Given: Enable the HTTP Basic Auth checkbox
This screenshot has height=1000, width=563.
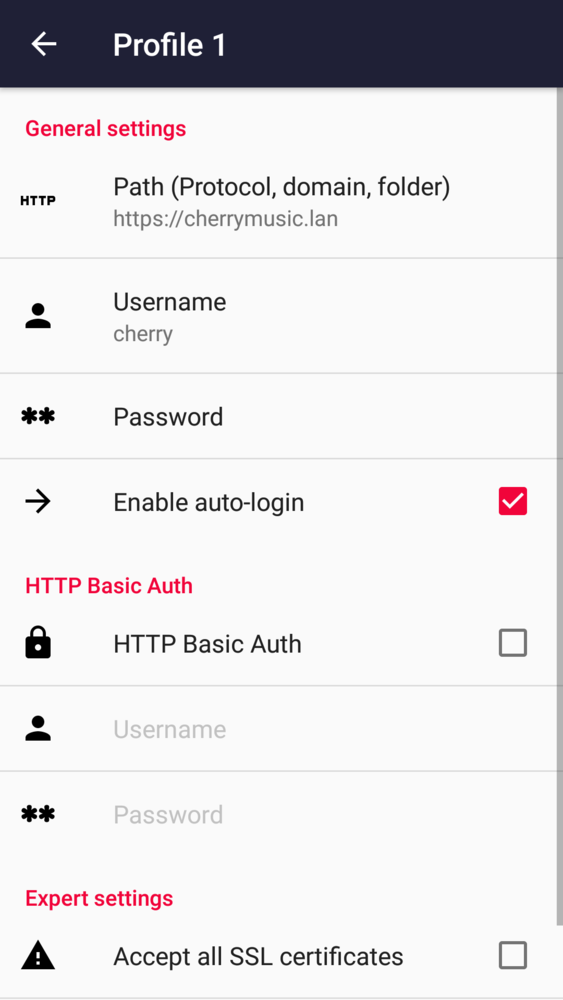Looking at the screenshot, I should tap(513, 643).
